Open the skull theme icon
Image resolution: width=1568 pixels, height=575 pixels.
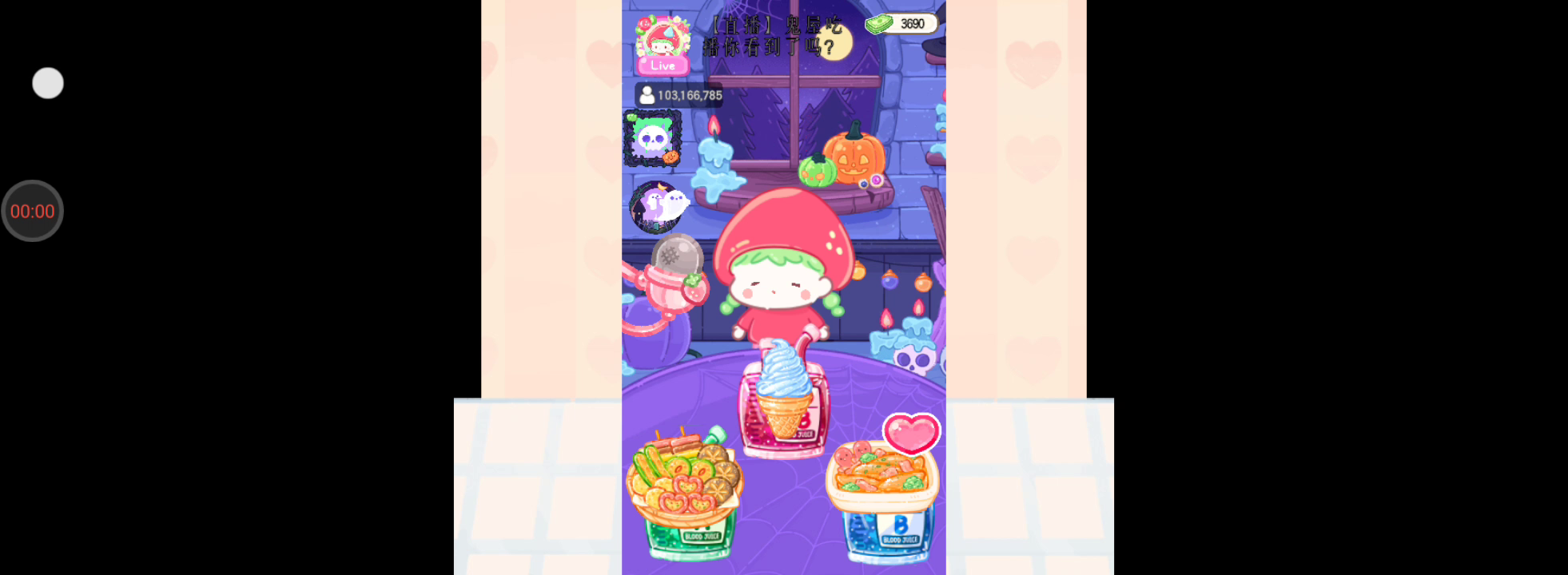click(x=652, y=138)
